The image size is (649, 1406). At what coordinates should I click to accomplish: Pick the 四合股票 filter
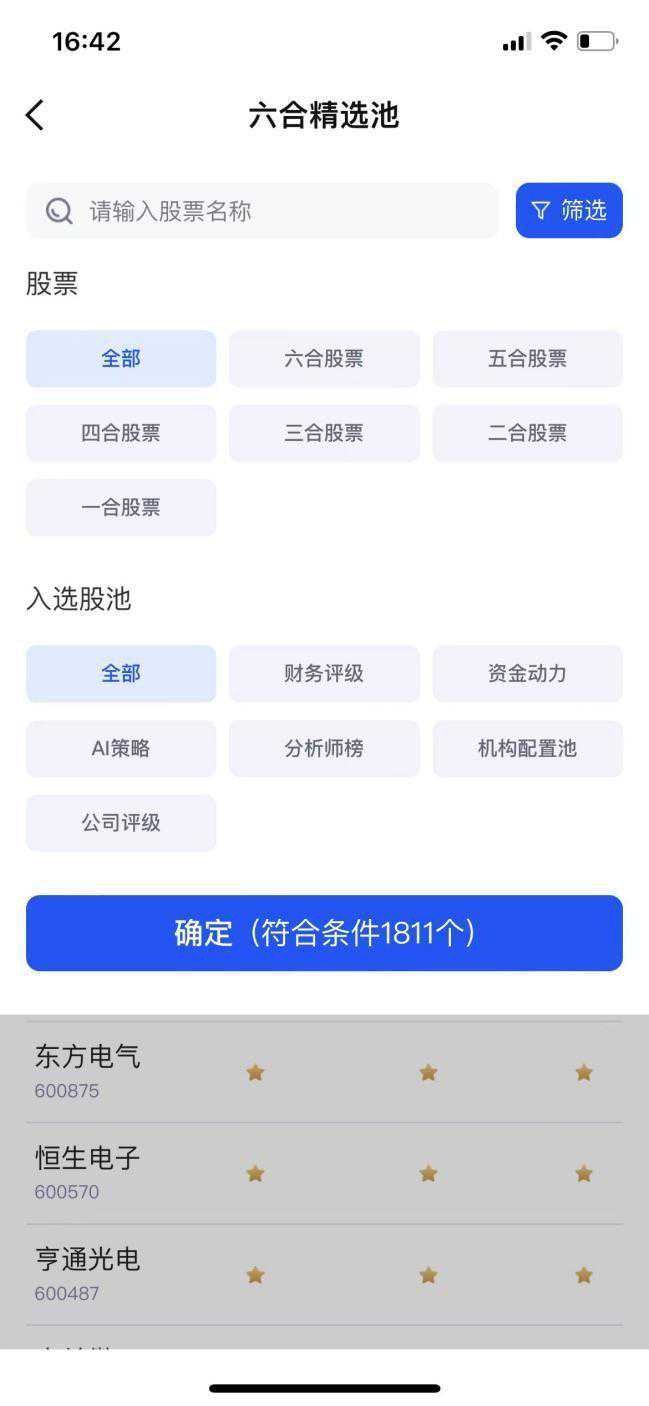tap(121, 433)
